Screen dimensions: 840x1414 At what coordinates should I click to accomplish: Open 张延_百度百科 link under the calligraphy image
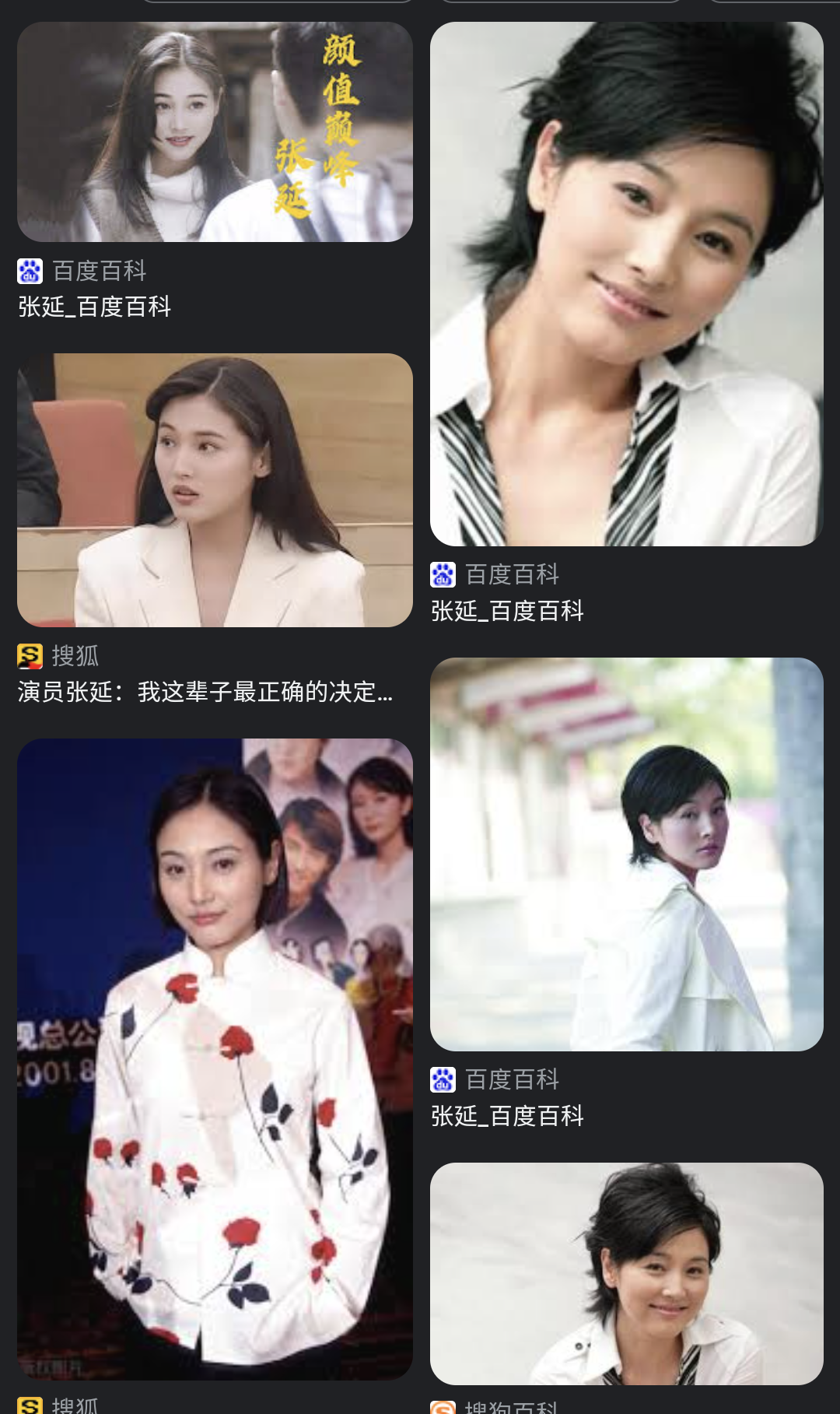(95, 307)
